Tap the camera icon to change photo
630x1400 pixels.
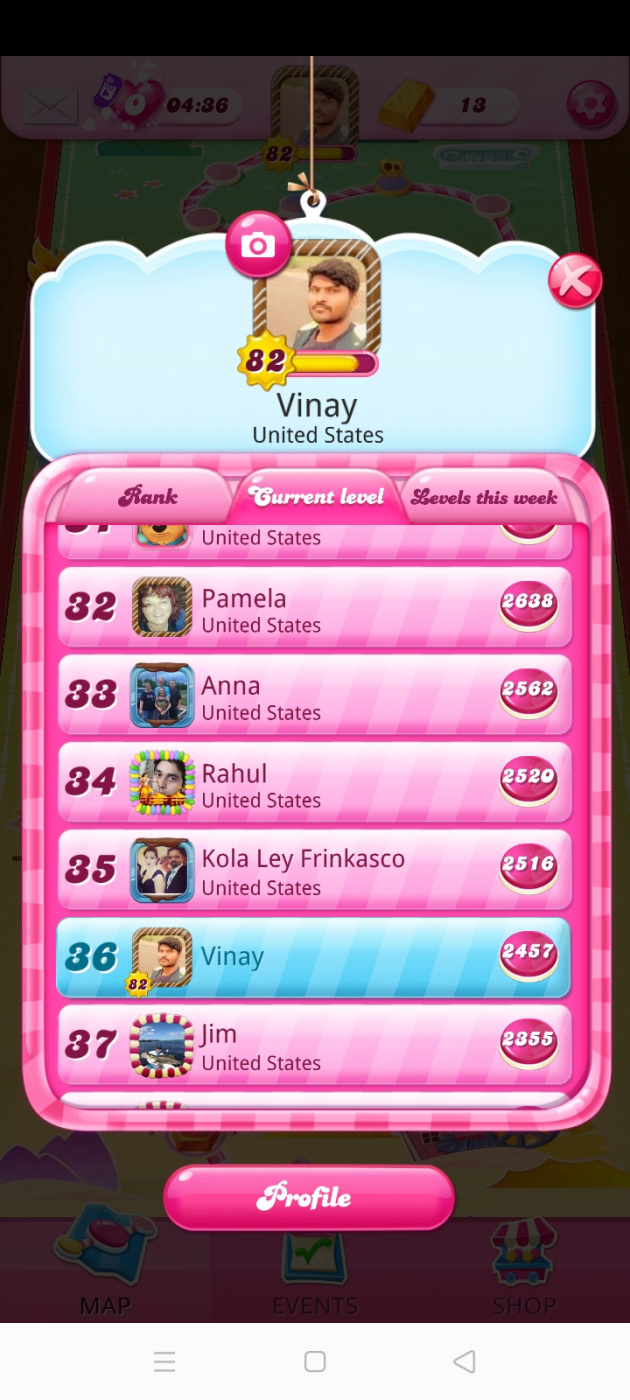click(x=258, y=244)
